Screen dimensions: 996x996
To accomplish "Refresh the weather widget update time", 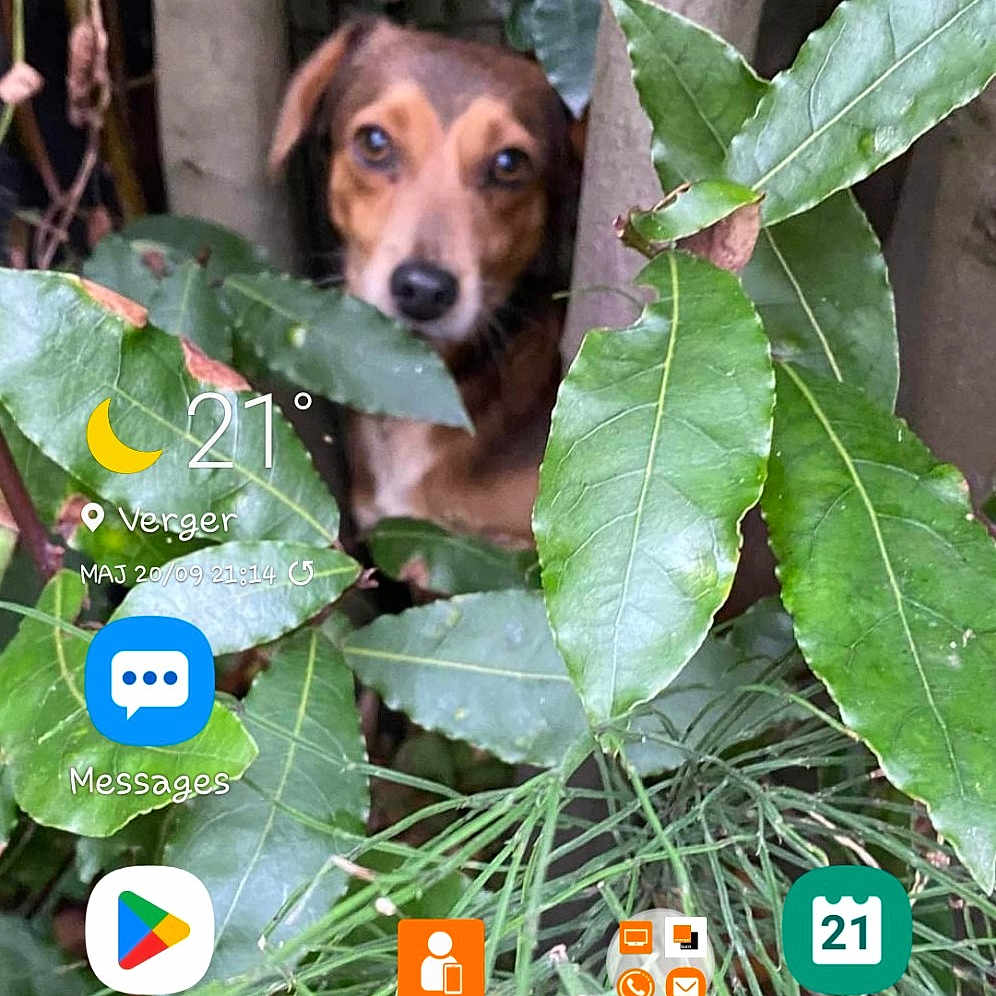I will click(x=301, y=573).
